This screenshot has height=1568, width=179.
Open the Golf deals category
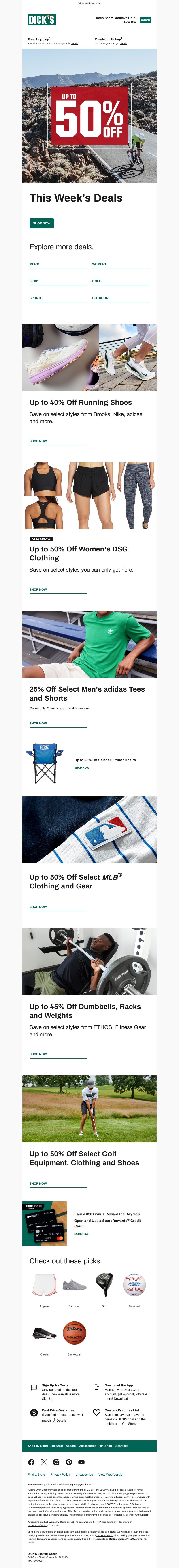(x=96, y=281)
